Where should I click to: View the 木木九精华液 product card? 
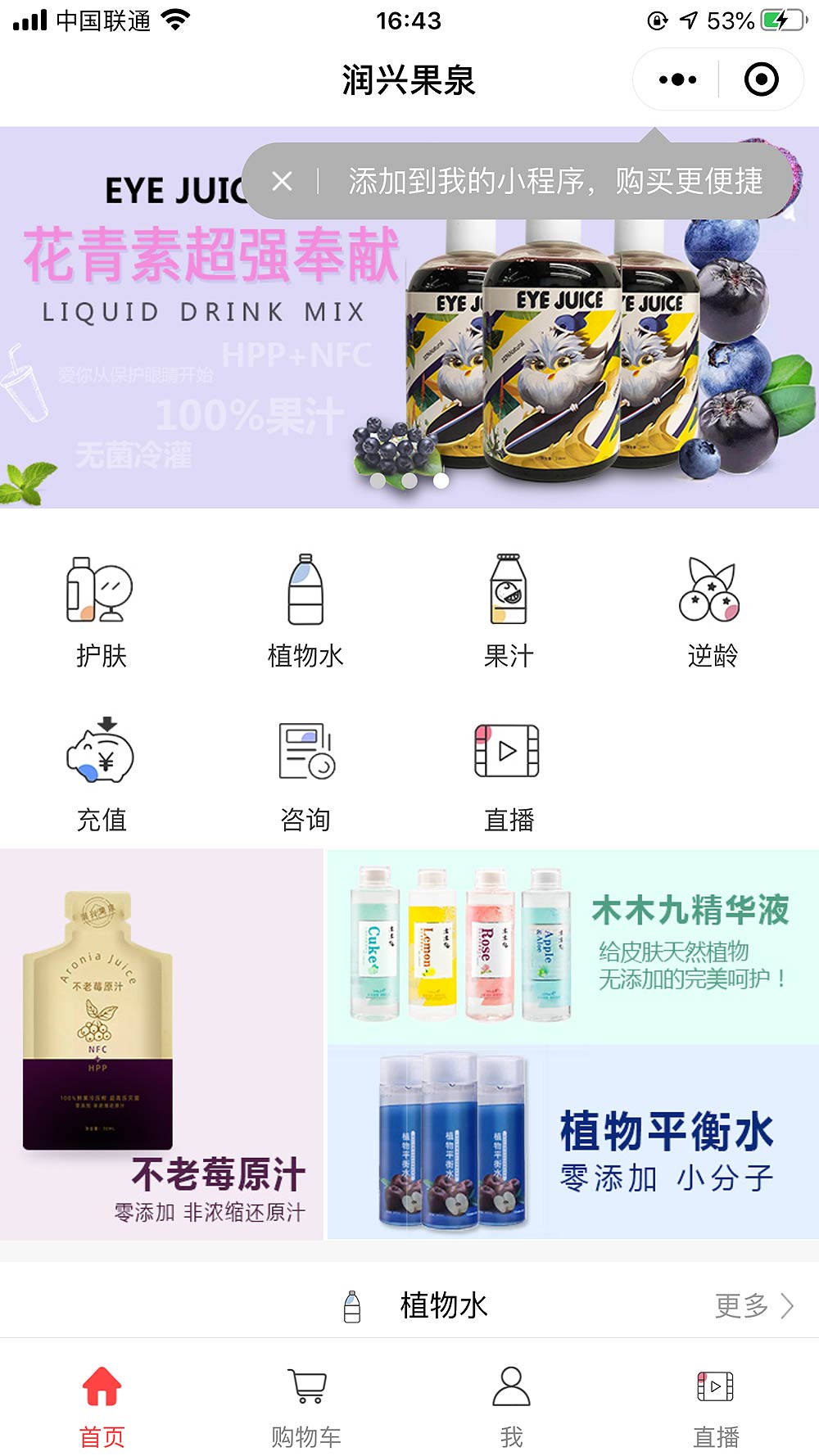573,947
